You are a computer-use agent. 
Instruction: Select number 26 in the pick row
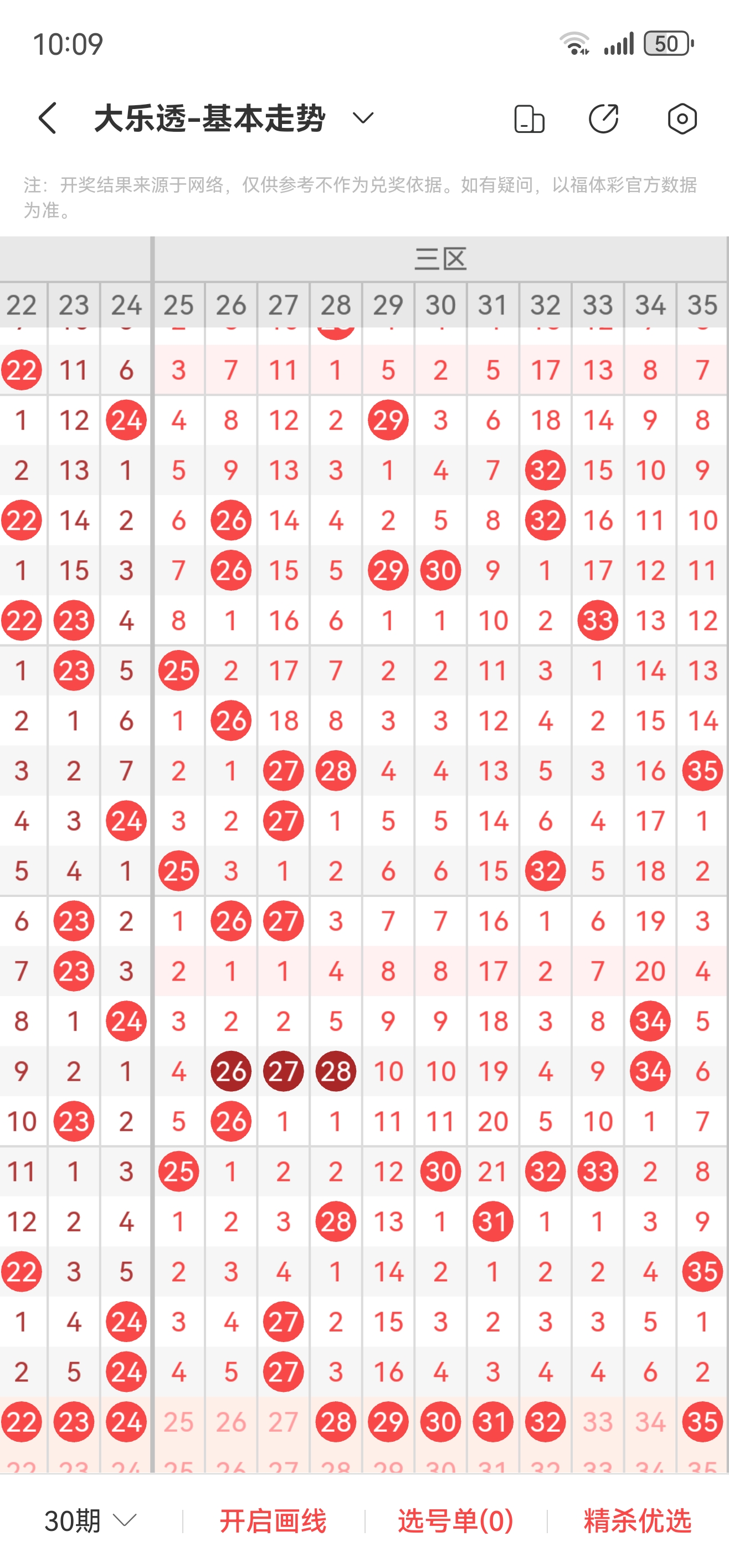point(231,1422)
